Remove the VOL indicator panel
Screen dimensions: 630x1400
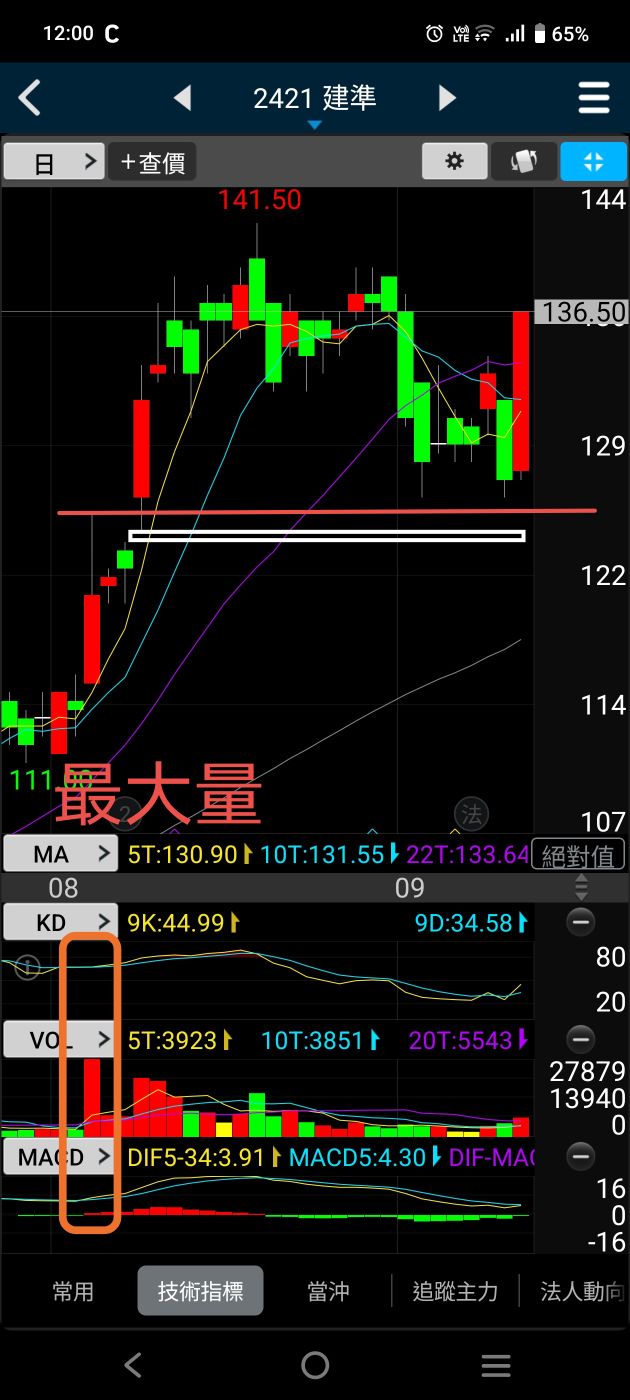[580, 1040]
